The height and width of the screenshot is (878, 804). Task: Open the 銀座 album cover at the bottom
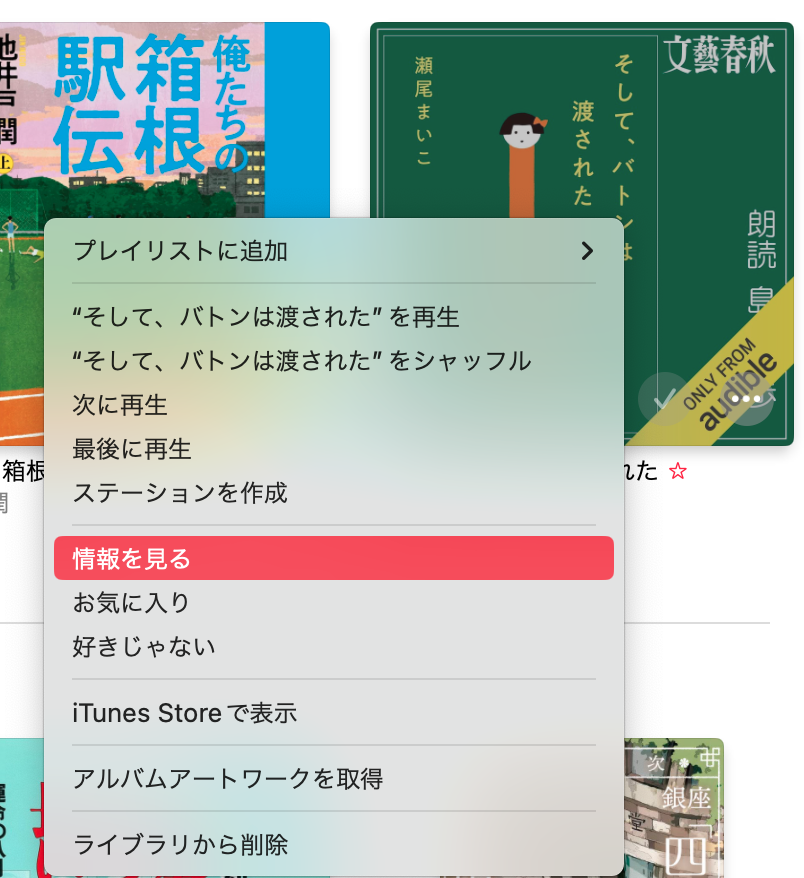click(x=674, y=810)
